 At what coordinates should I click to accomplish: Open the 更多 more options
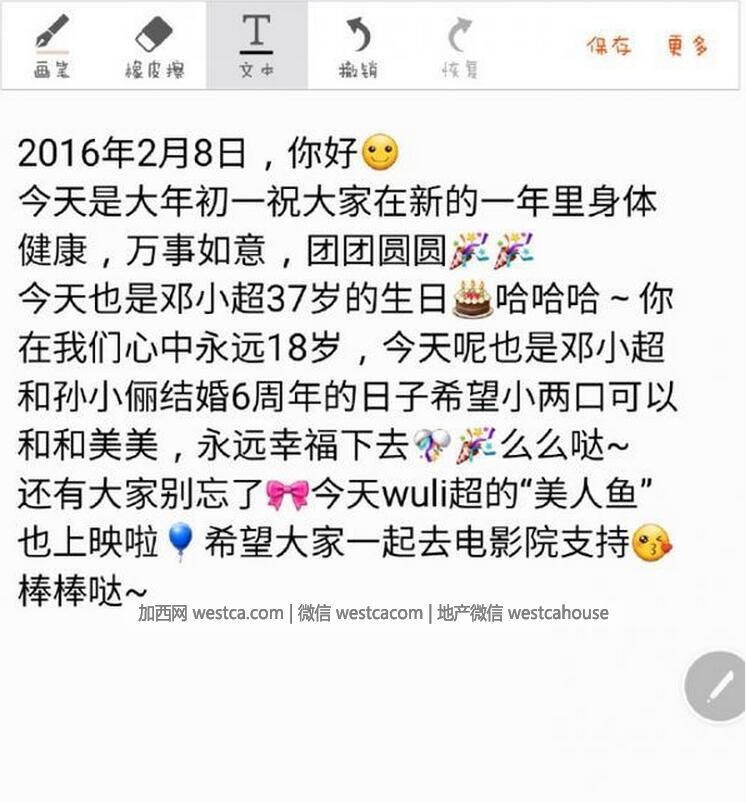coord(688,46)
